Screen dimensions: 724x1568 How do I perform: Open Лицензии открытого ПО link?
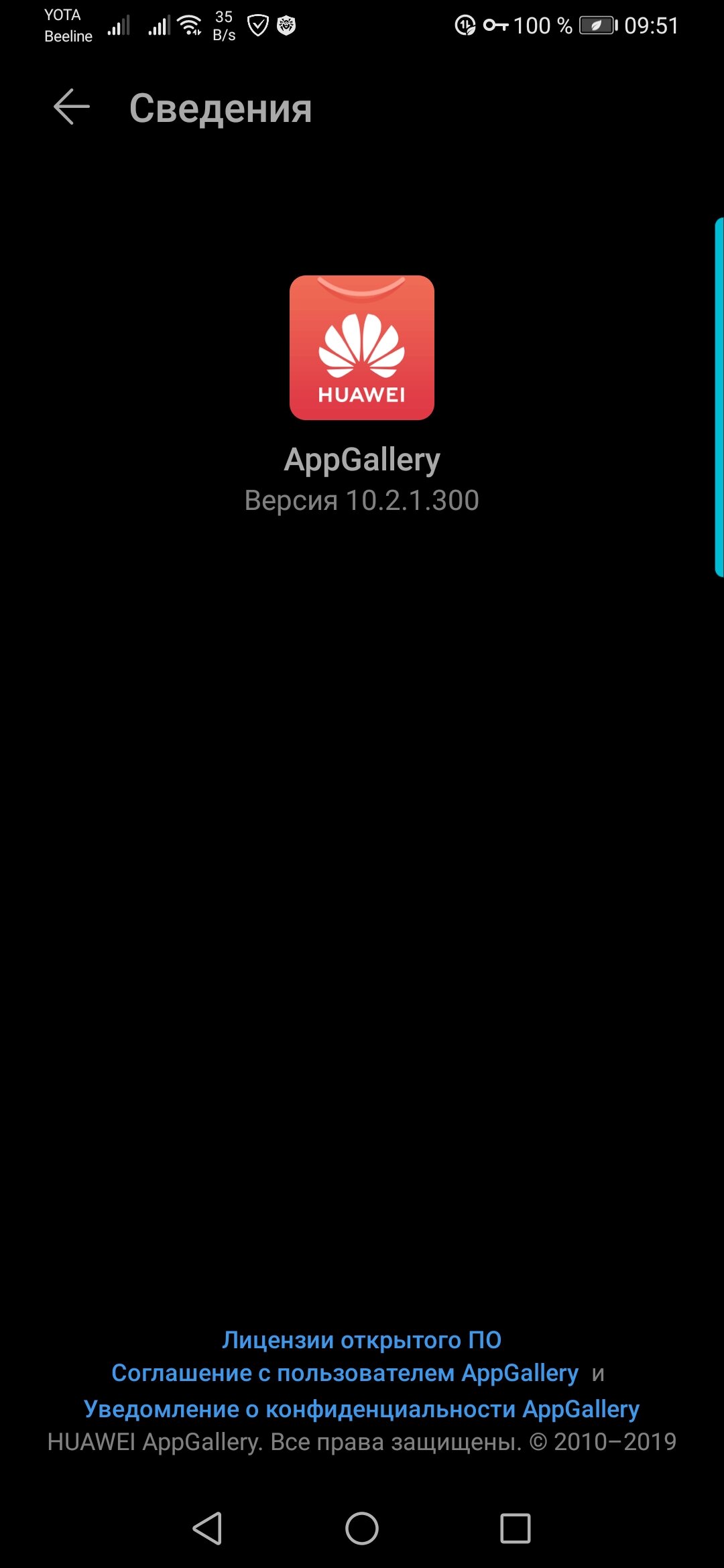361,1340
